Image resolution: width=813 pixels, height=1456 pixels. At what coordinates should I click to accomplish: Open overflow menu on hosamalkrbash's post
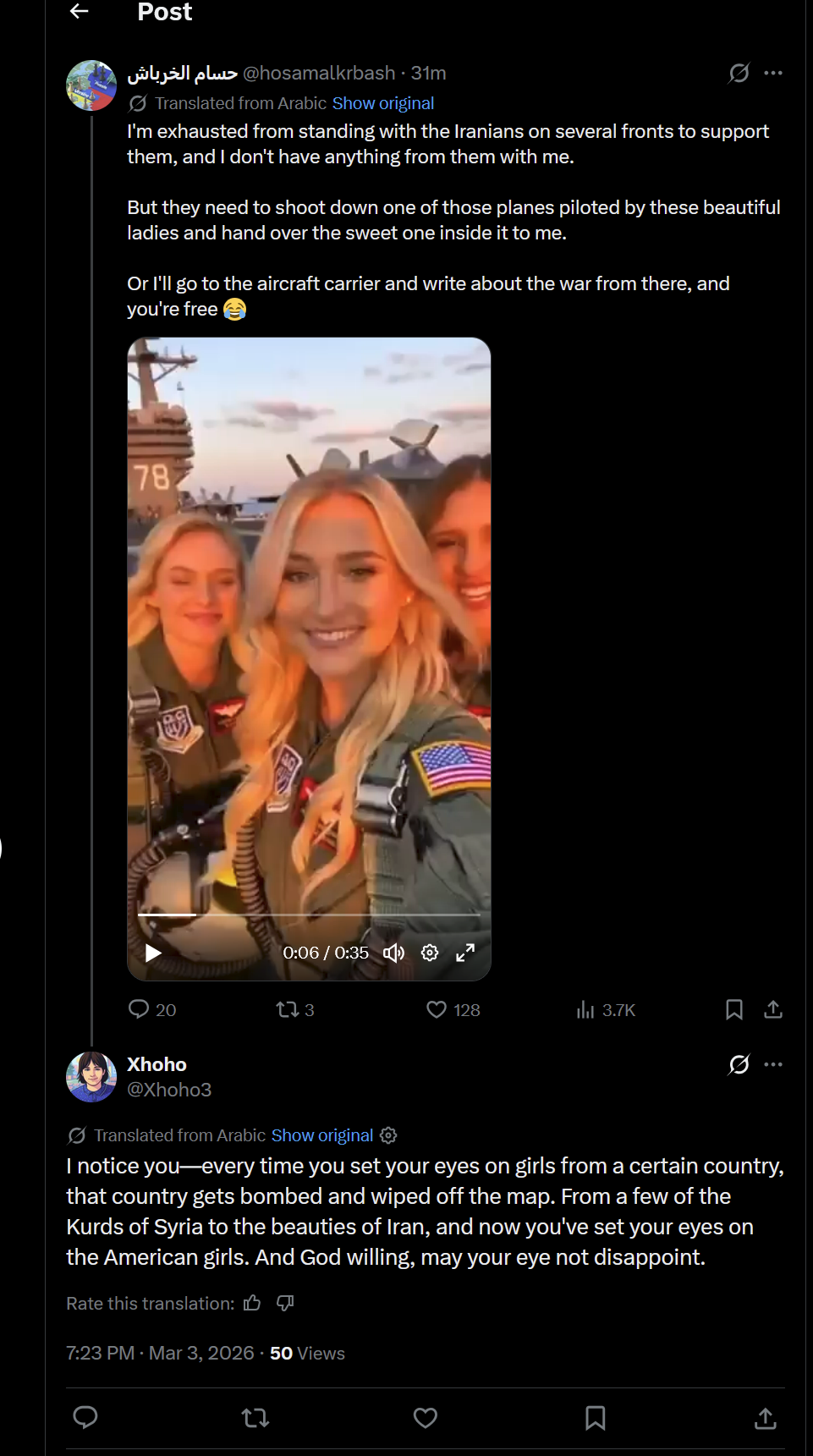[773, 74]
